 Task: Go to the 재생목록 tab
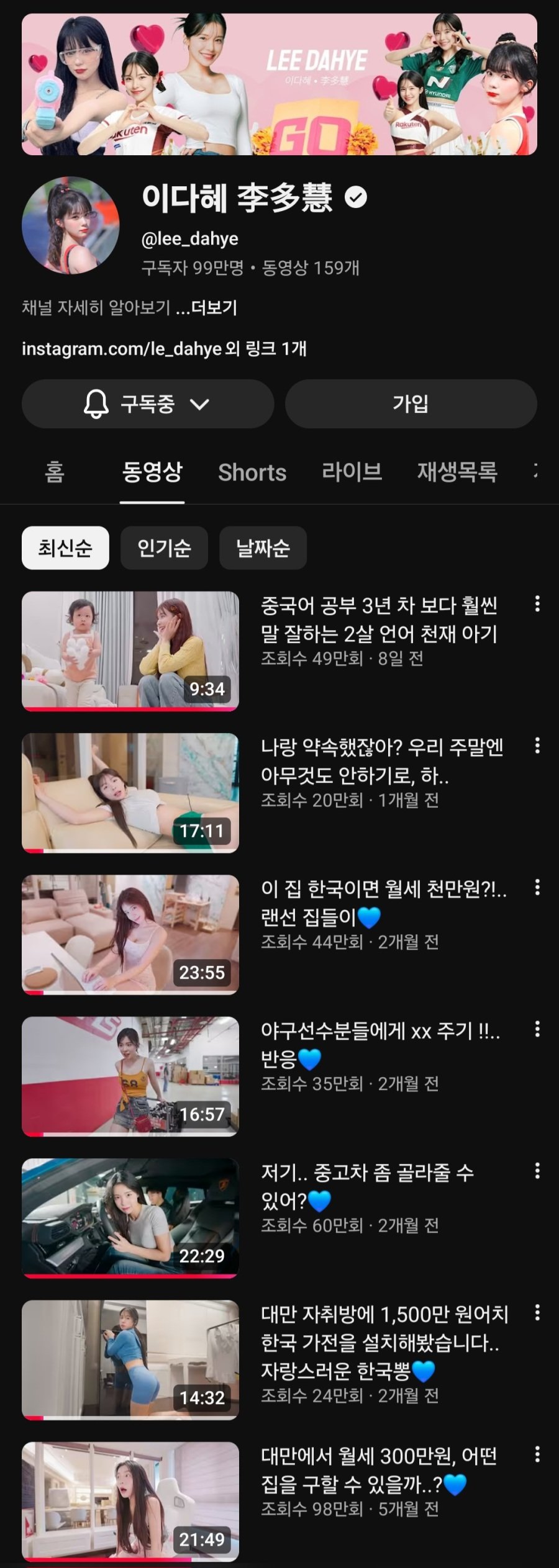pyautogui.click(x=457, y=472)
